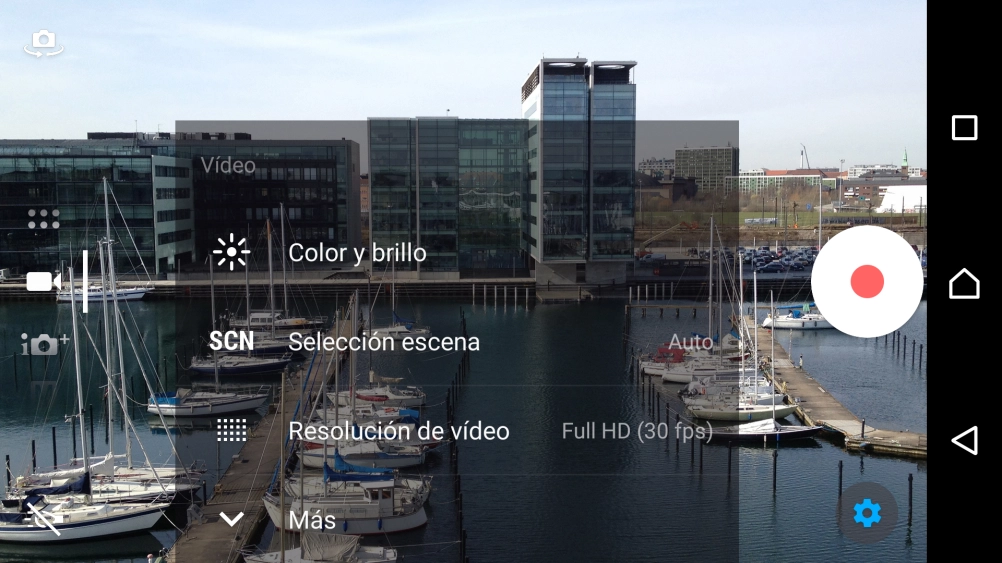The image size is (1002, 563).
Task: Open the camera apps grid
Action: point(43,219)
